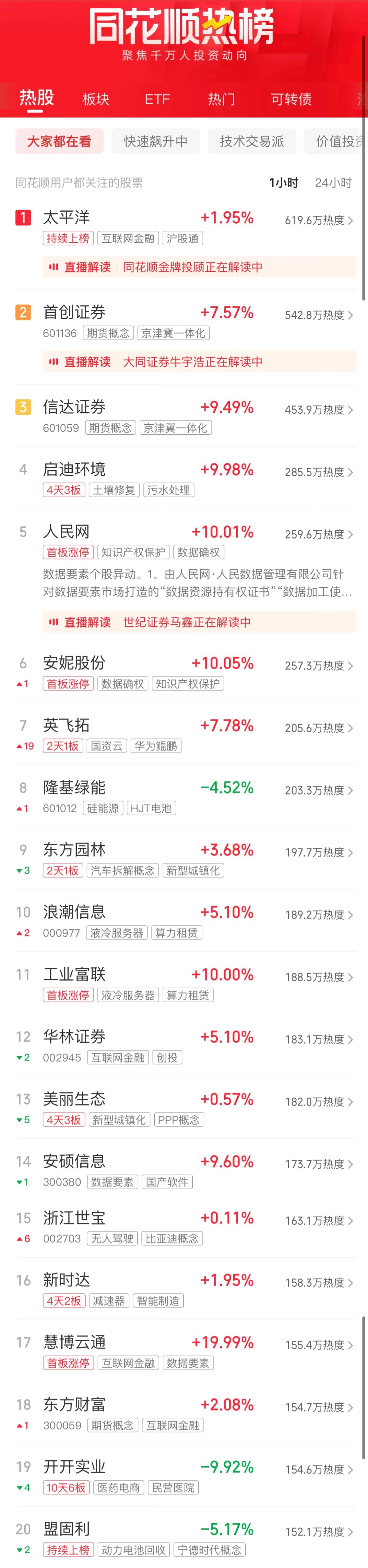
Task: Open 大同证券牛宇浩 live broadcast banner
Action: tap(199, 362)
